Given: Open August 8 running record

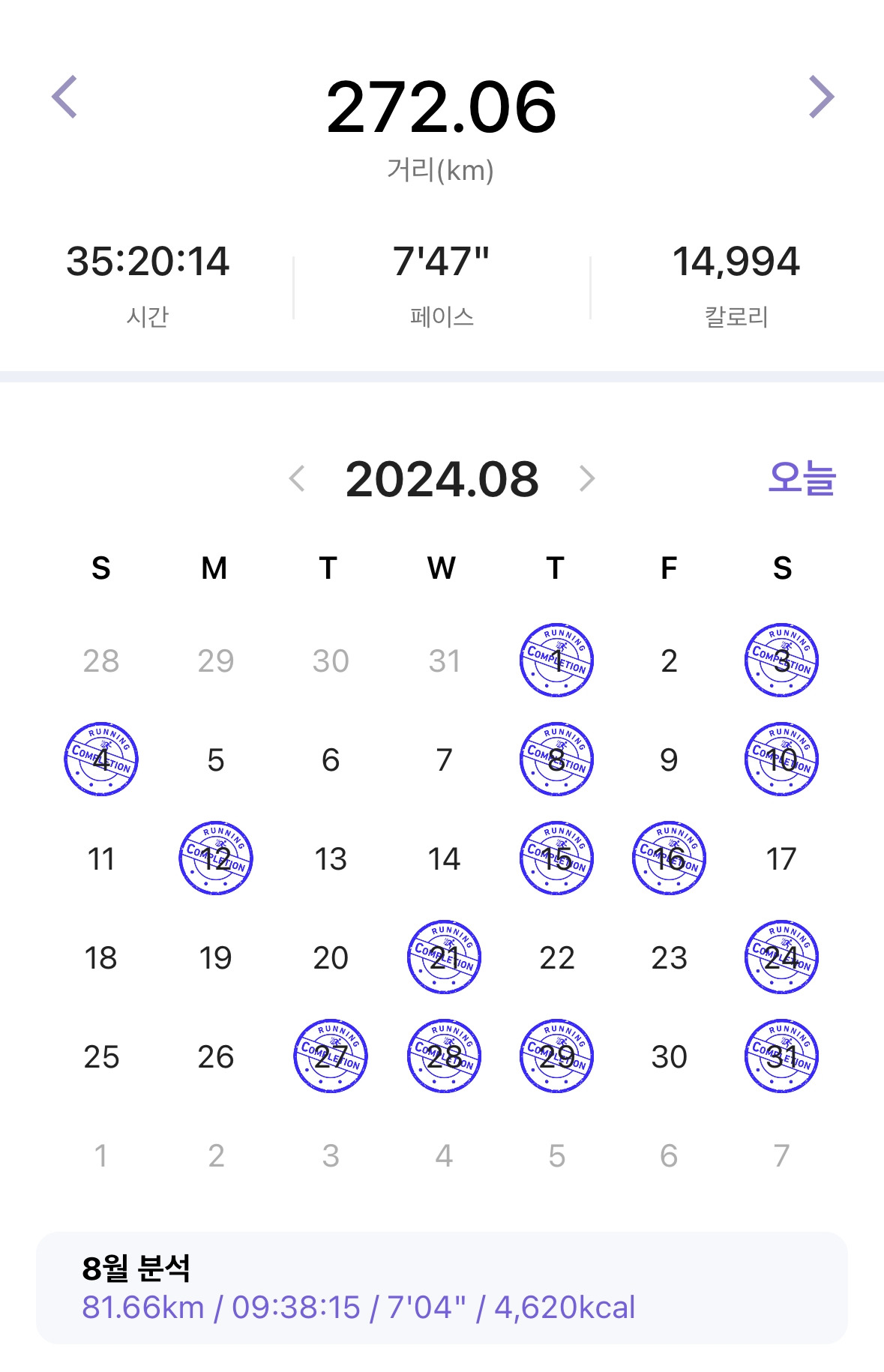Looking at the screenshot, I should pyautogui.click(x=556, y=759).
